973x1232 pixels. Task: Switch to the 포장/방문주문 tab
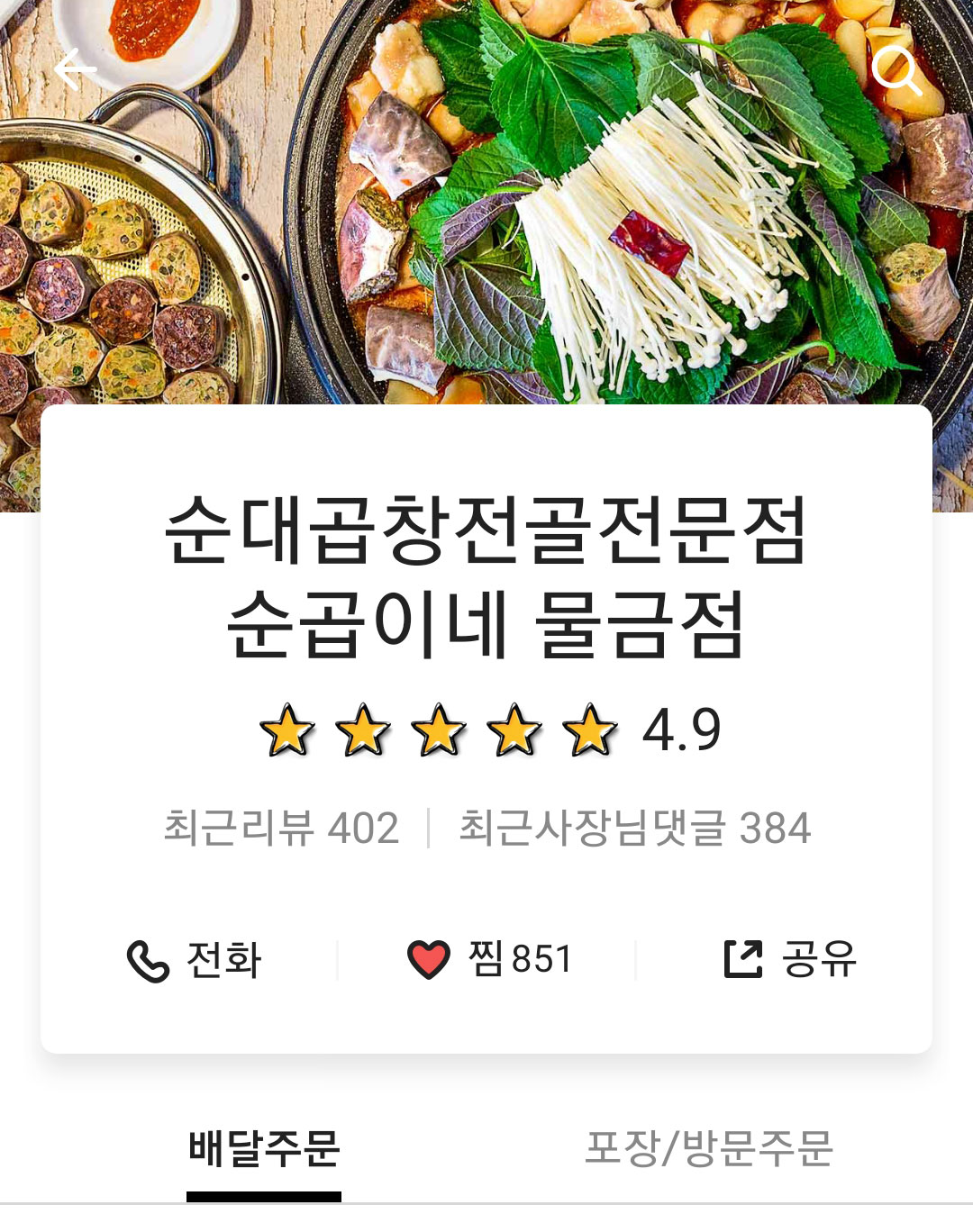pos(709,1150)
